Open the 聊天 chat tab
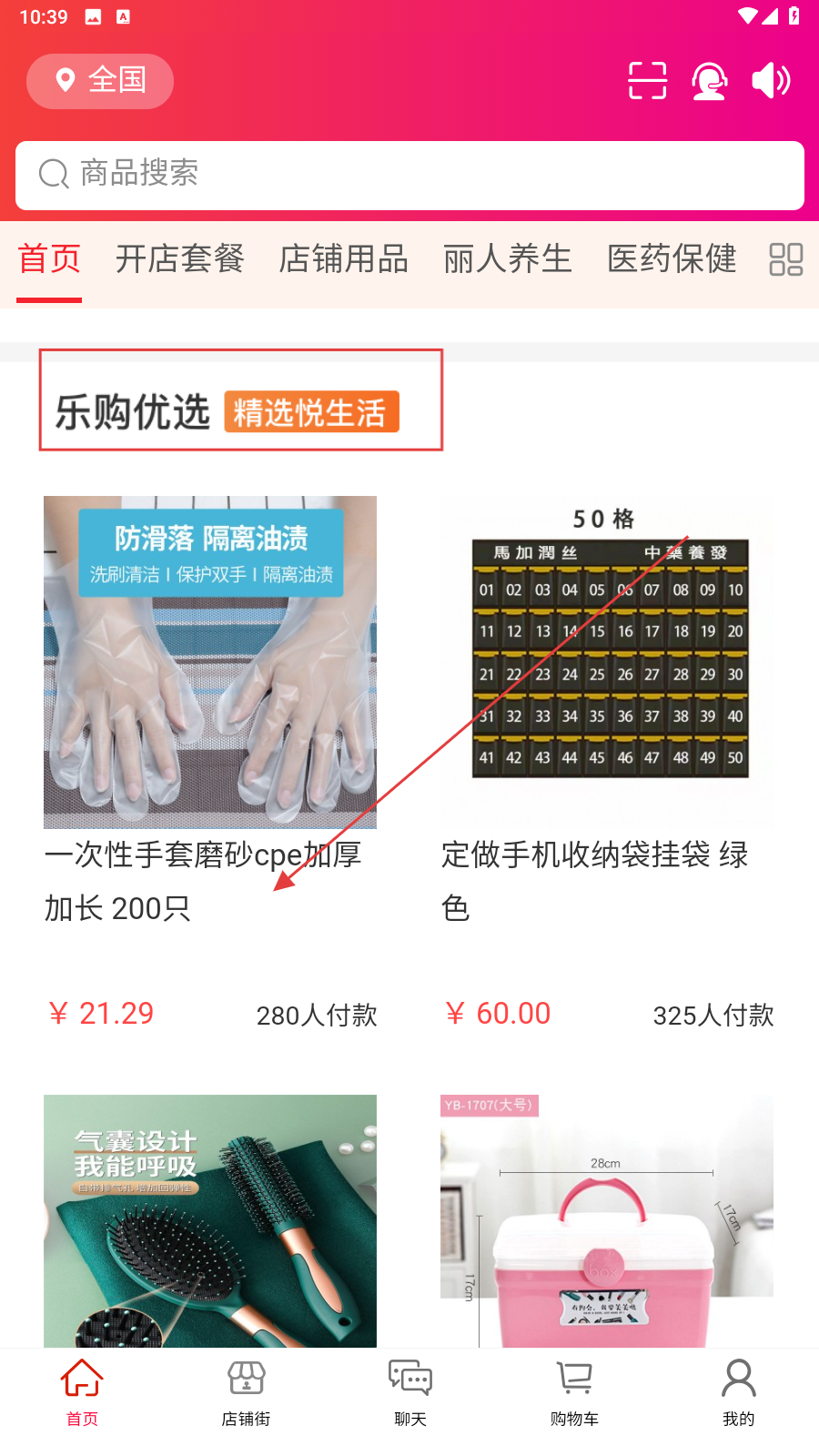Image resolution: width=819 pixels, height=1456 pixels. tap(410, 1392)
